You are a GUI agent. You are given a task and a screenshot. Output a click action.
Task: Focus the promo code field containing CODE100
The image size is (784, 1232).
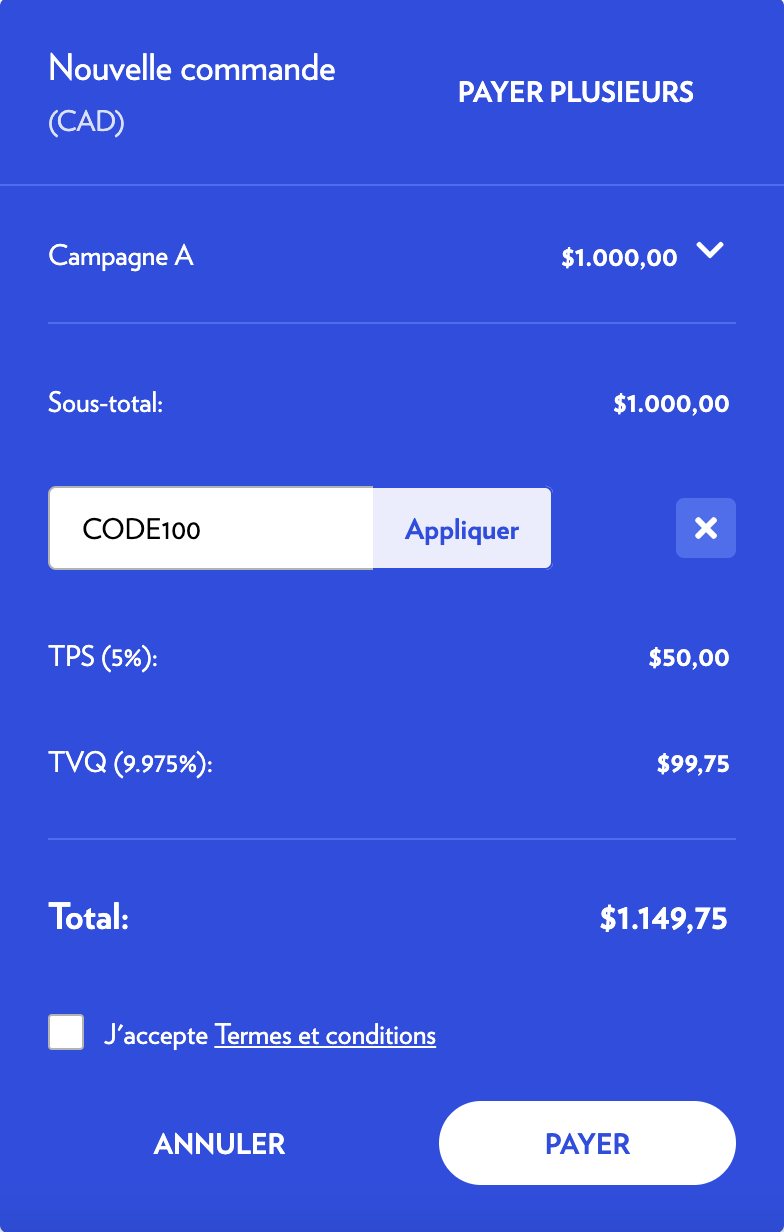tap(211, 529)
